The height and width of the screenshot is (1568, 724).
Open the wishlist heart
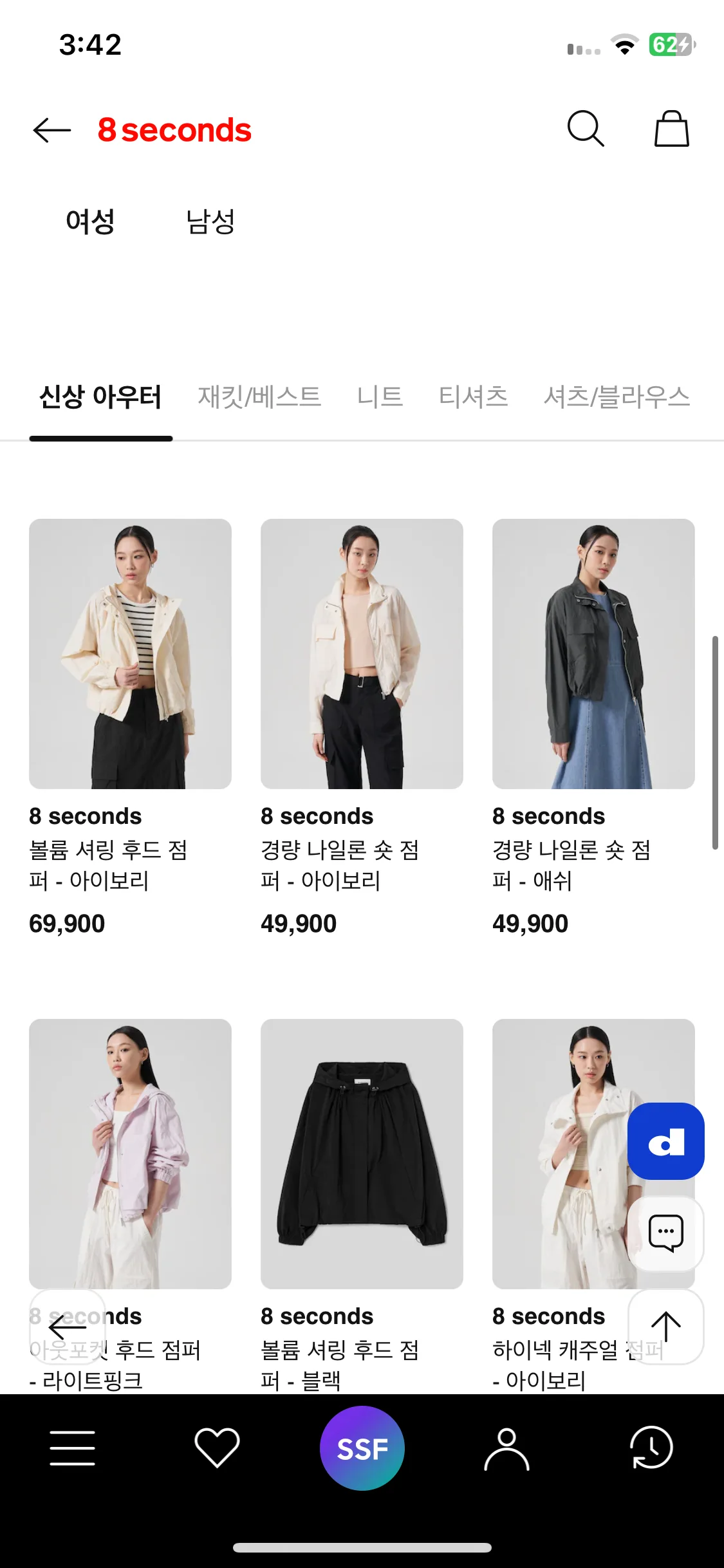tap(217, 1448)
